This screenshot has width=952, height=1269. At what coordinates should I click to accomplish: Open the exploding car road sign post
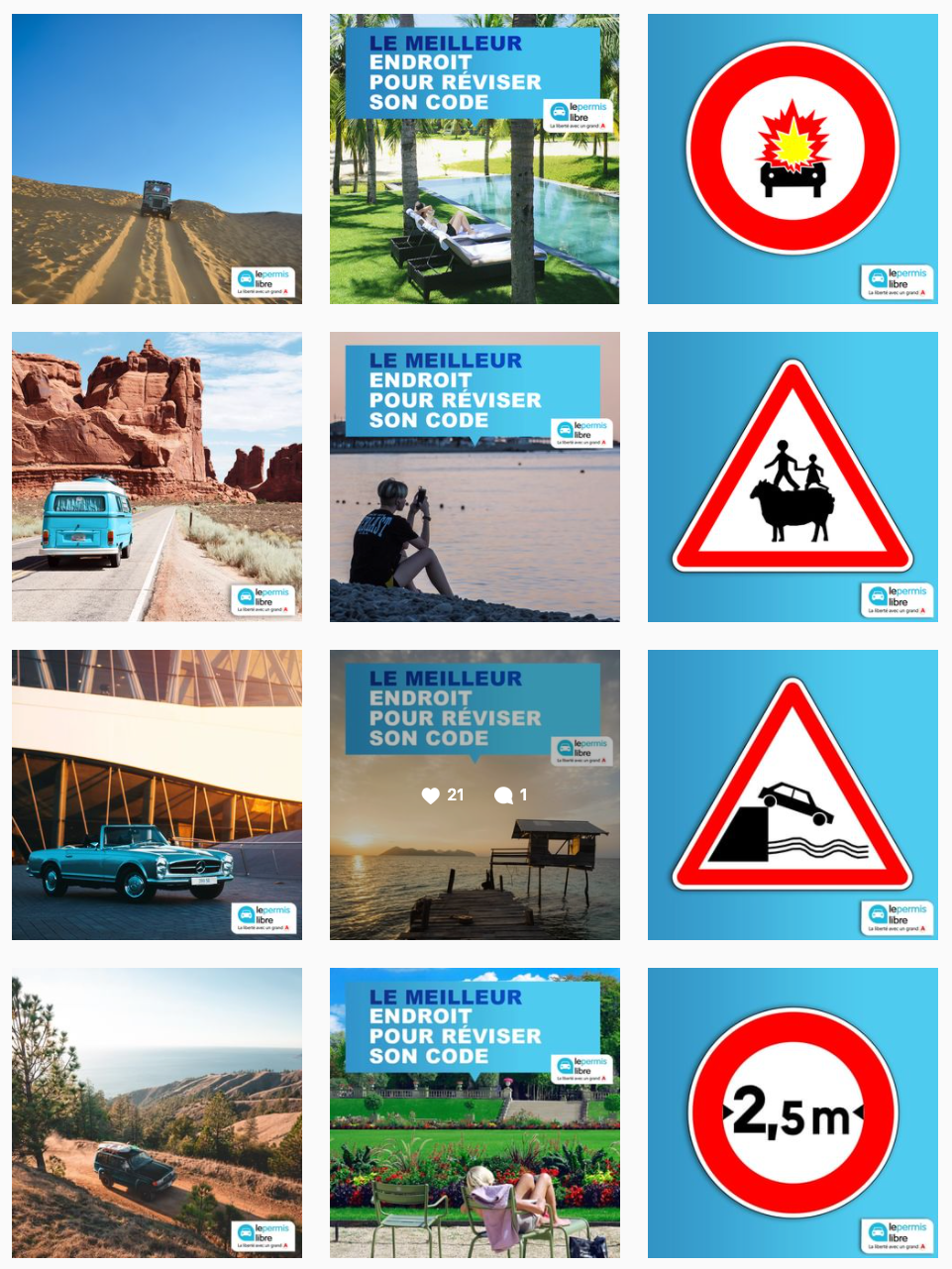[793, 159]
